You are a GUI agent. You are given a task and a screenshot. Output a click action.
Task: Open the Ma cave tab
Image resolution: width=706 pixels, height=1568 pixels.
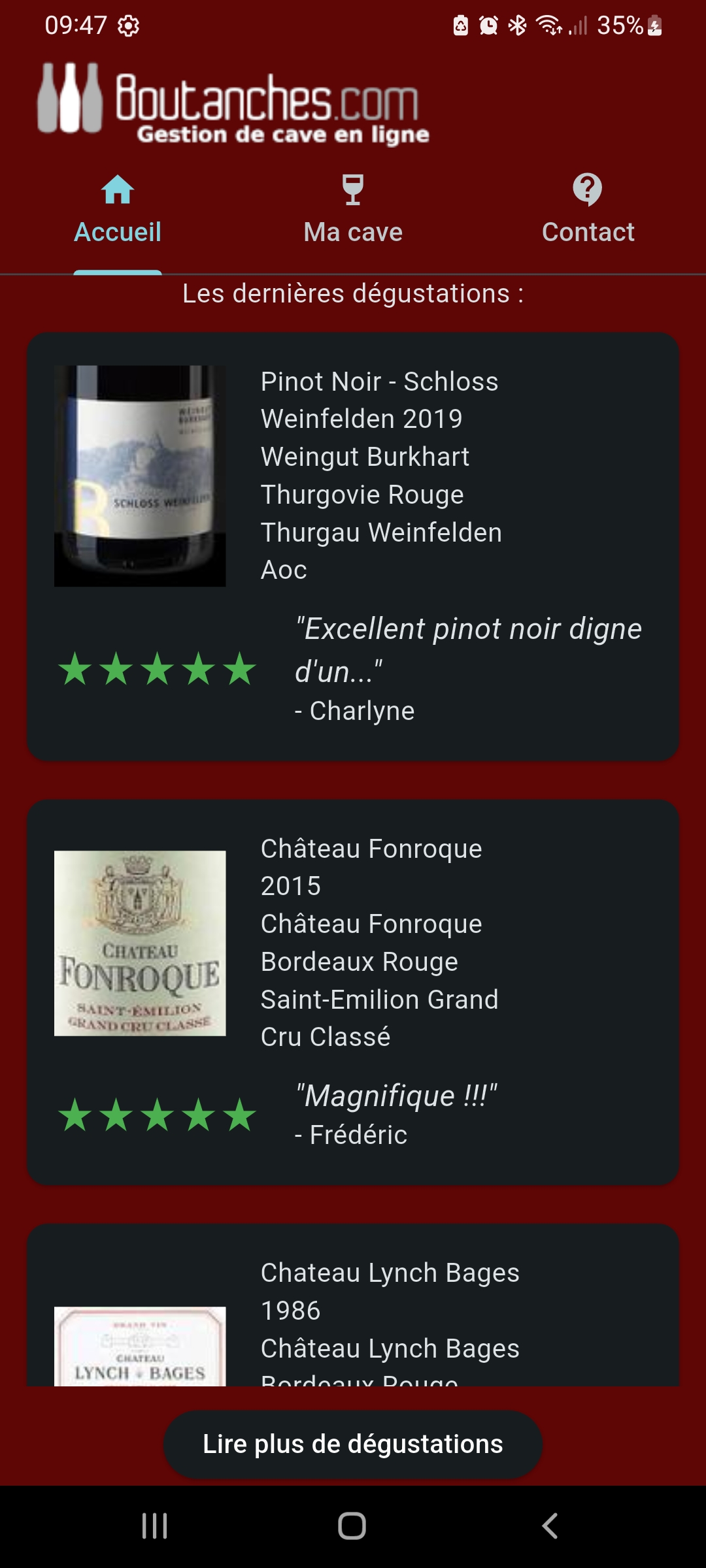click(353, 210)
